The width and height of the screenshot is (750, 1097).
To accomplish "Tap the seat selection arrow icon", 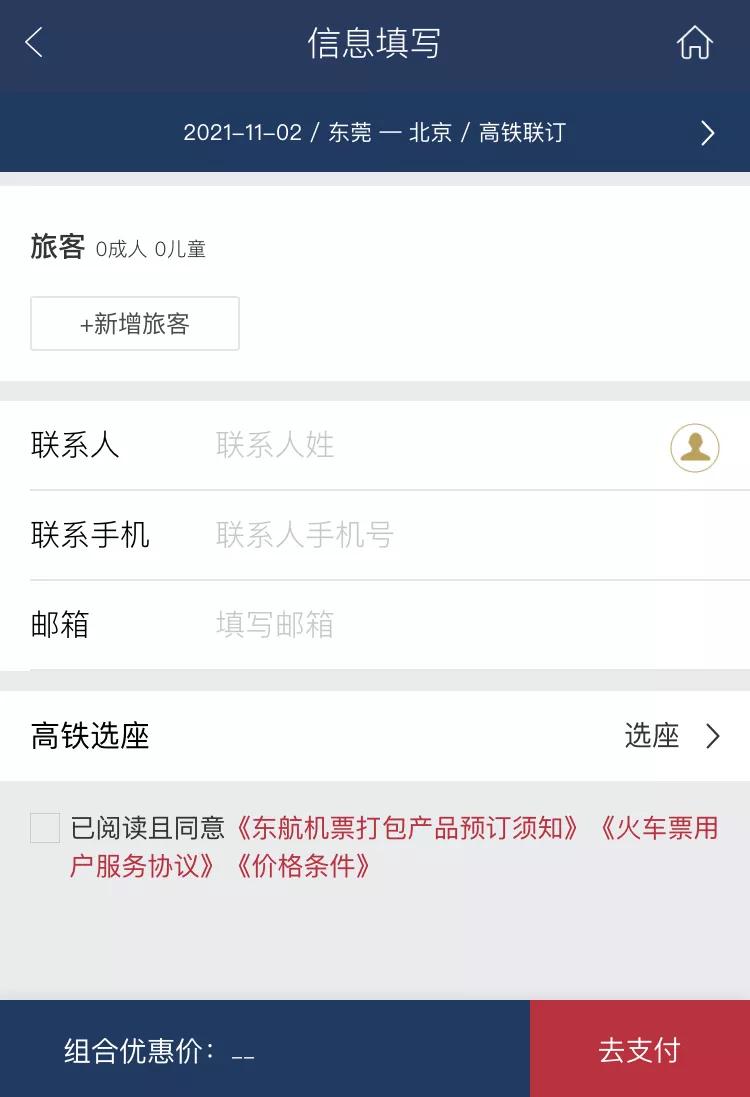I will point(713,737).
